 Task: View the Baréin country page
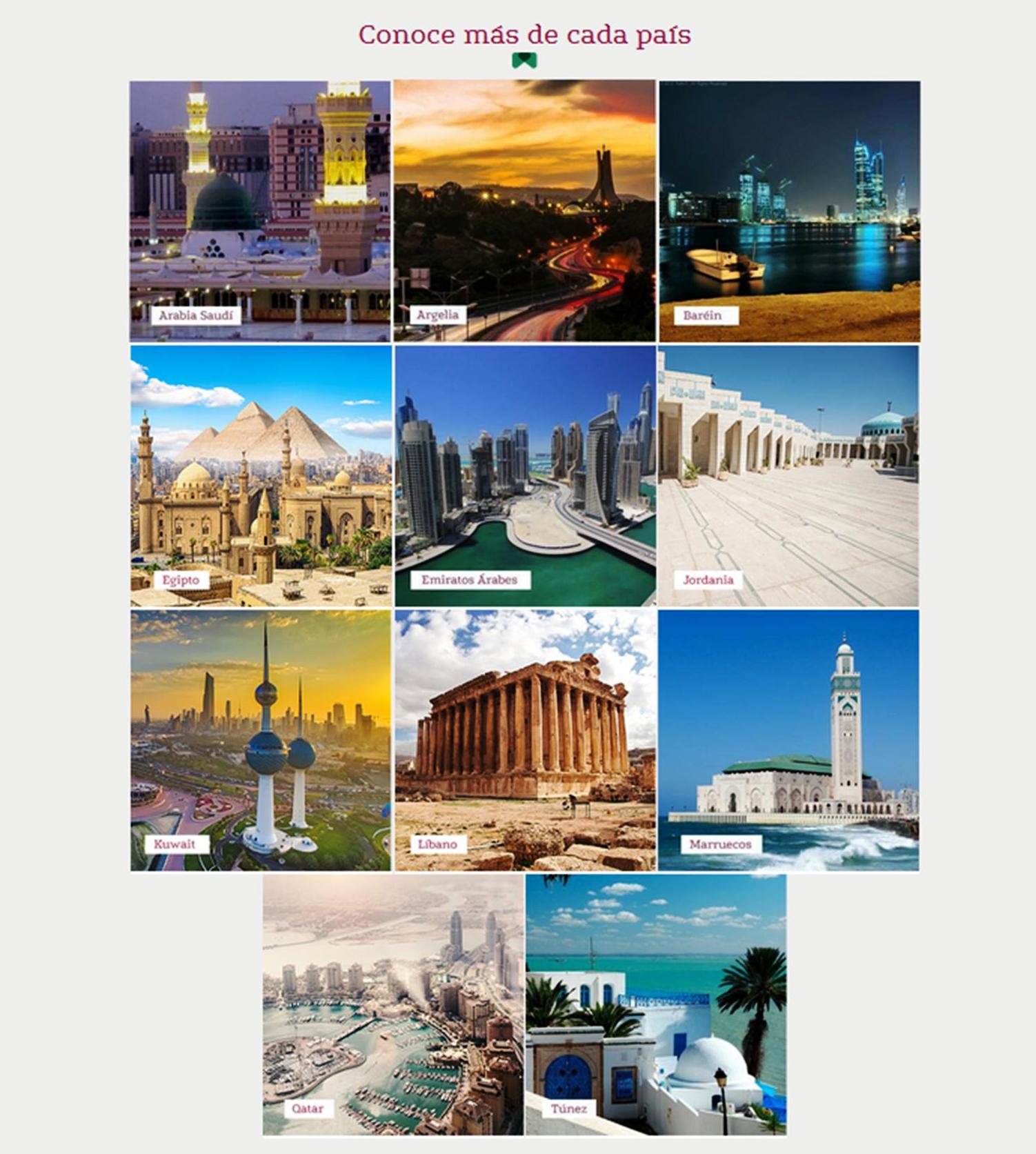(789, 211)
